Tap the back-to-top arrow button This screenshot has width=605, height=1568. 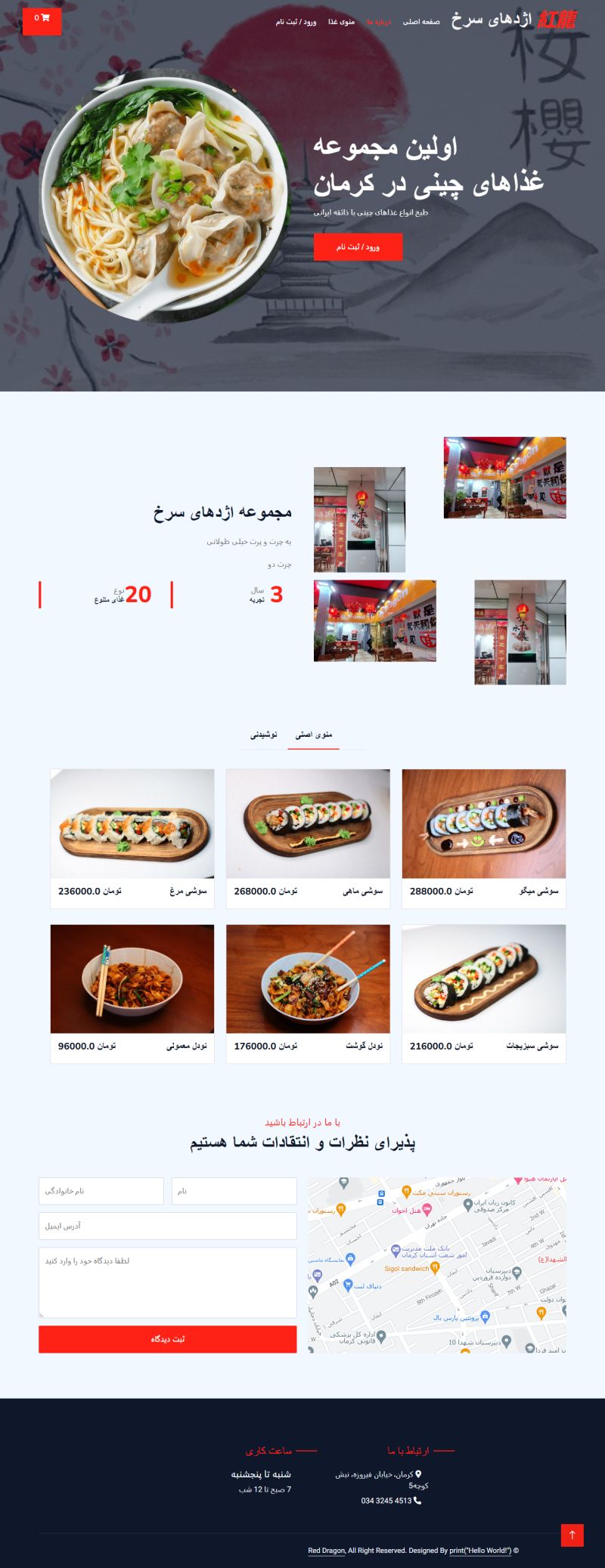pyautogui.click(x=572, y=1535)
